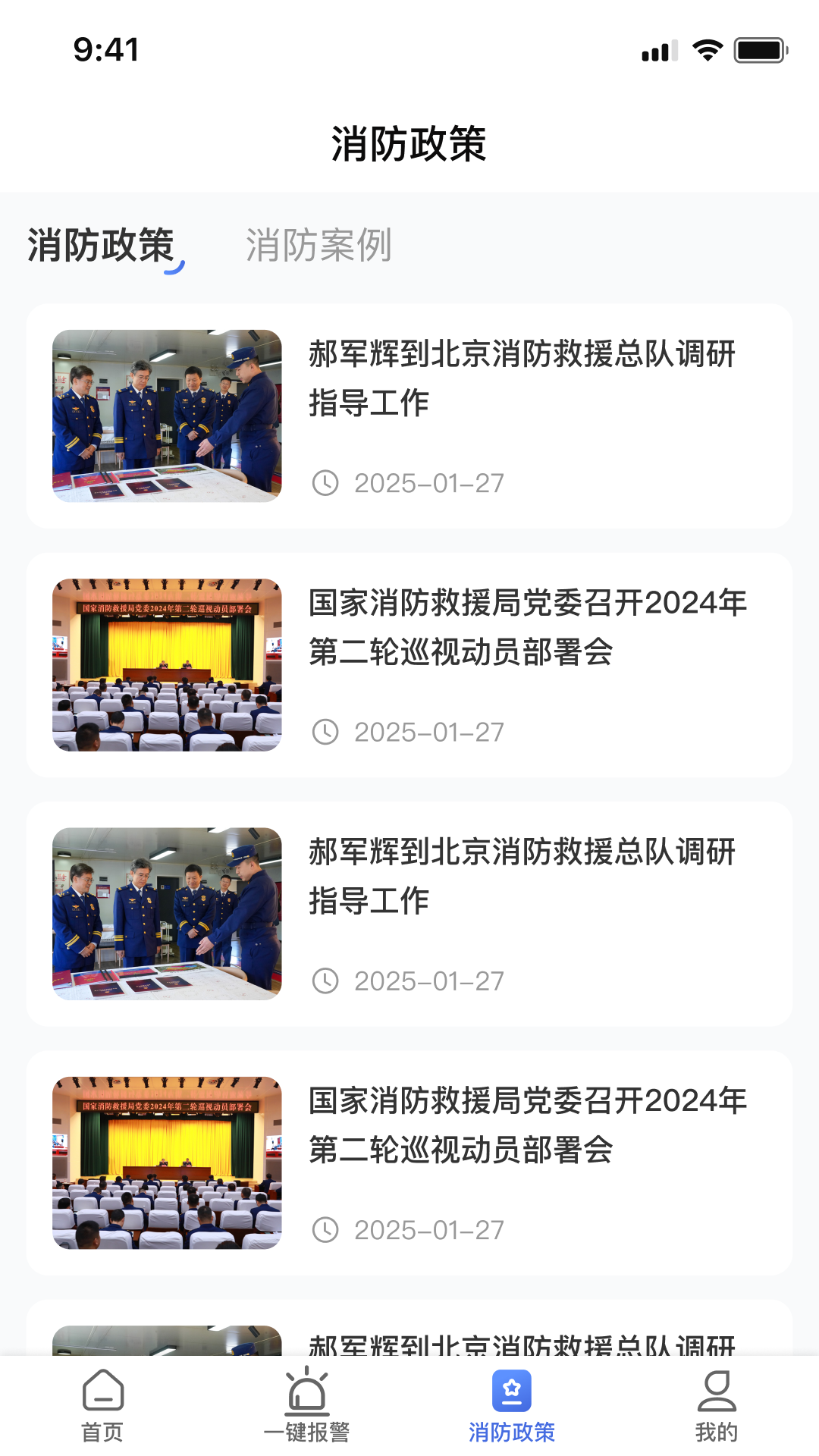Click the 消防政策 page title heading
The height and width of the screenshot is (1456, 819).
pyautogui.click(x=409, y=143)
